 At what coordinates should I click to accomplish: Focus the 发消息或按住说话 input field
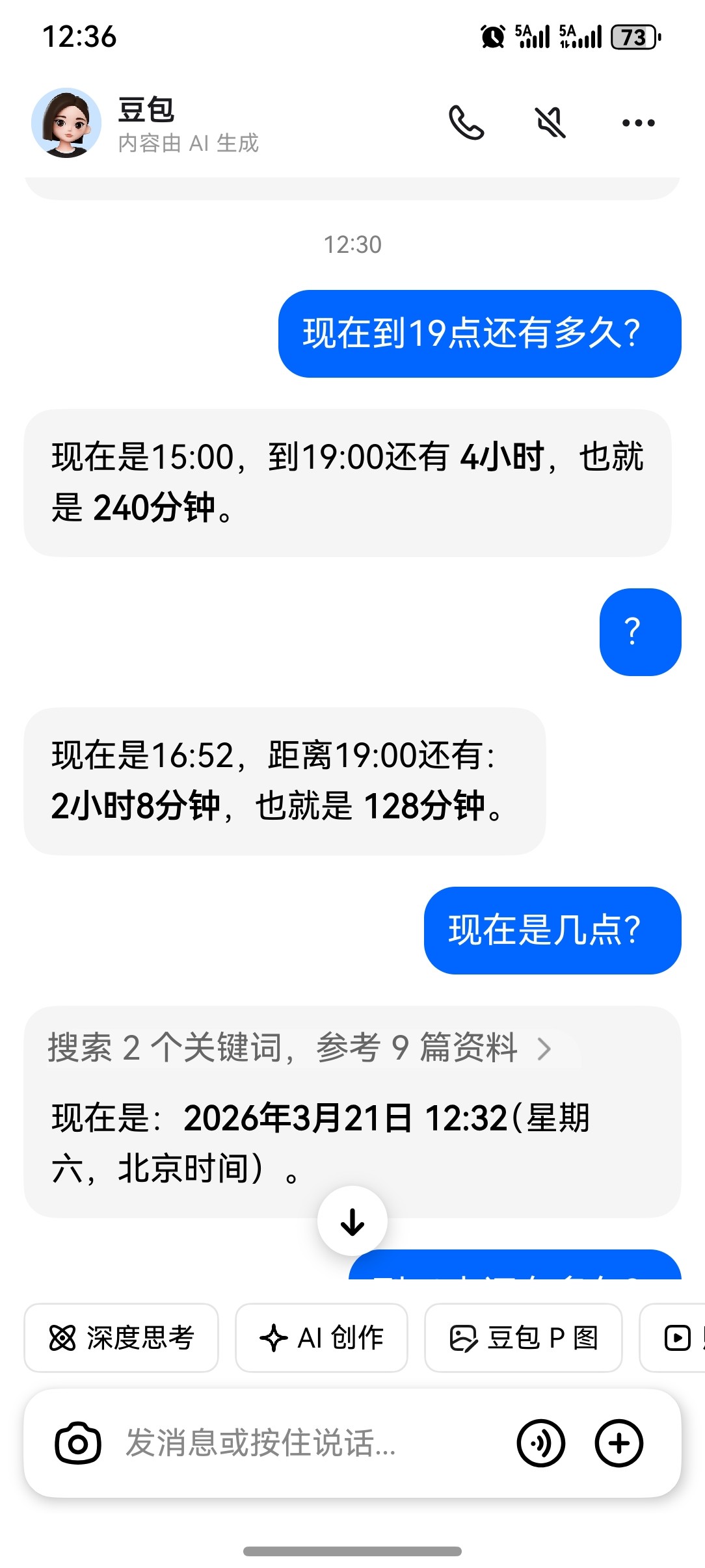(306, 1444)
